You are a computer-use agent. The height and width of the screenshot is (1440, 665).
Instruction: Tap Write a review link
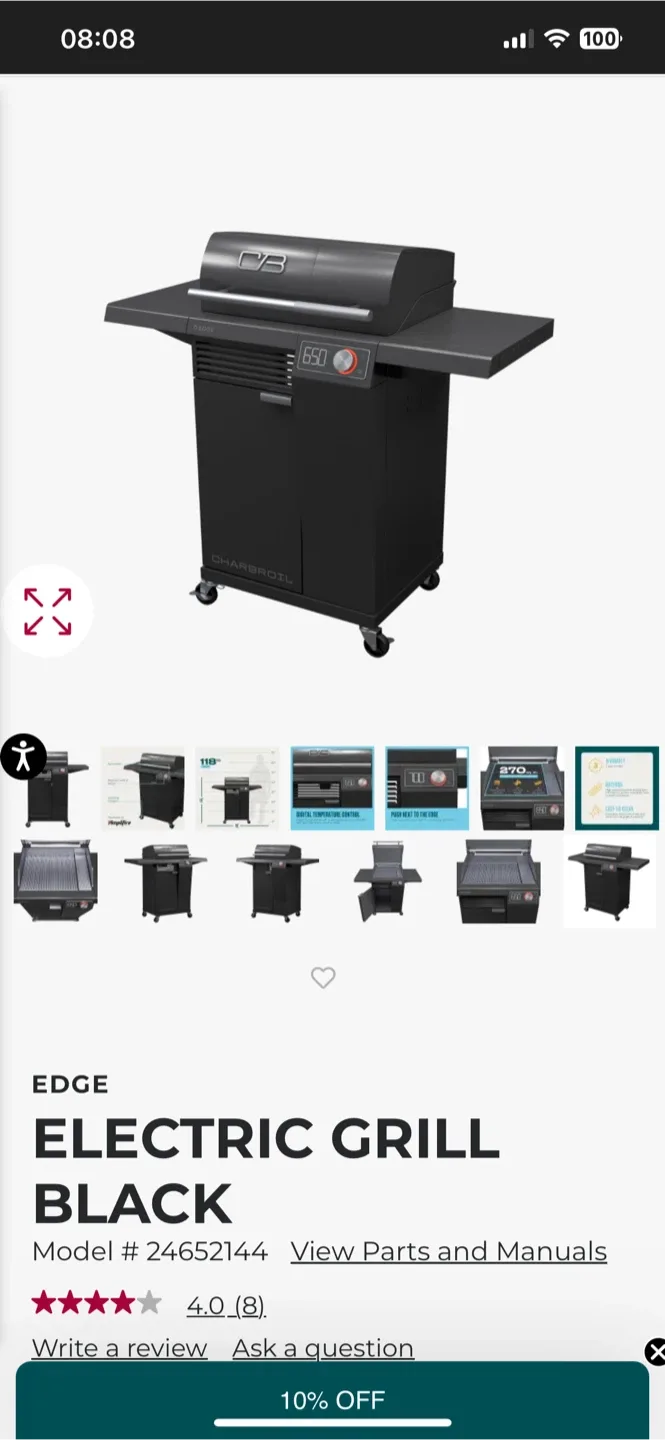(x=119, y=1348)
